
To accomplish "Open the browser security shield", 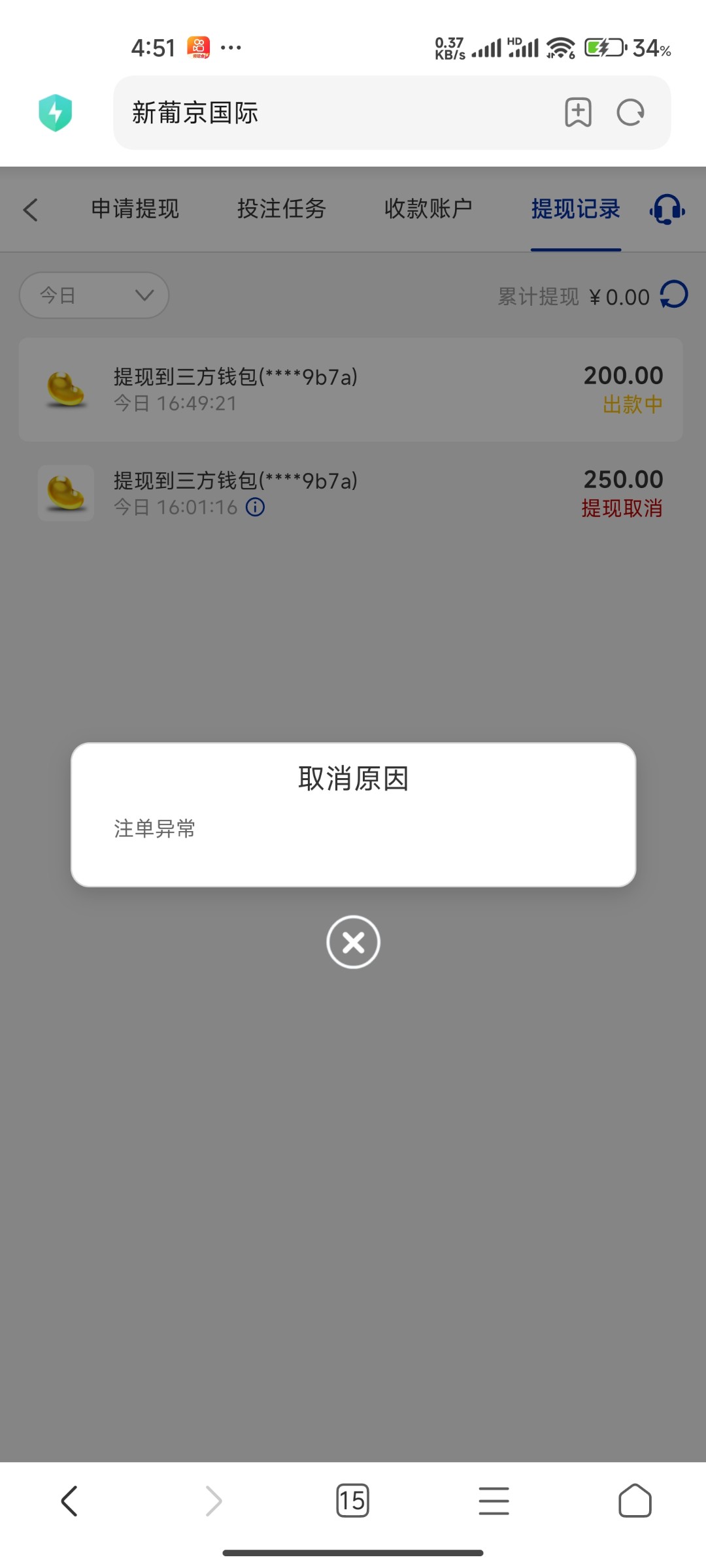I will pyautogui.click(x=56, y=112).
